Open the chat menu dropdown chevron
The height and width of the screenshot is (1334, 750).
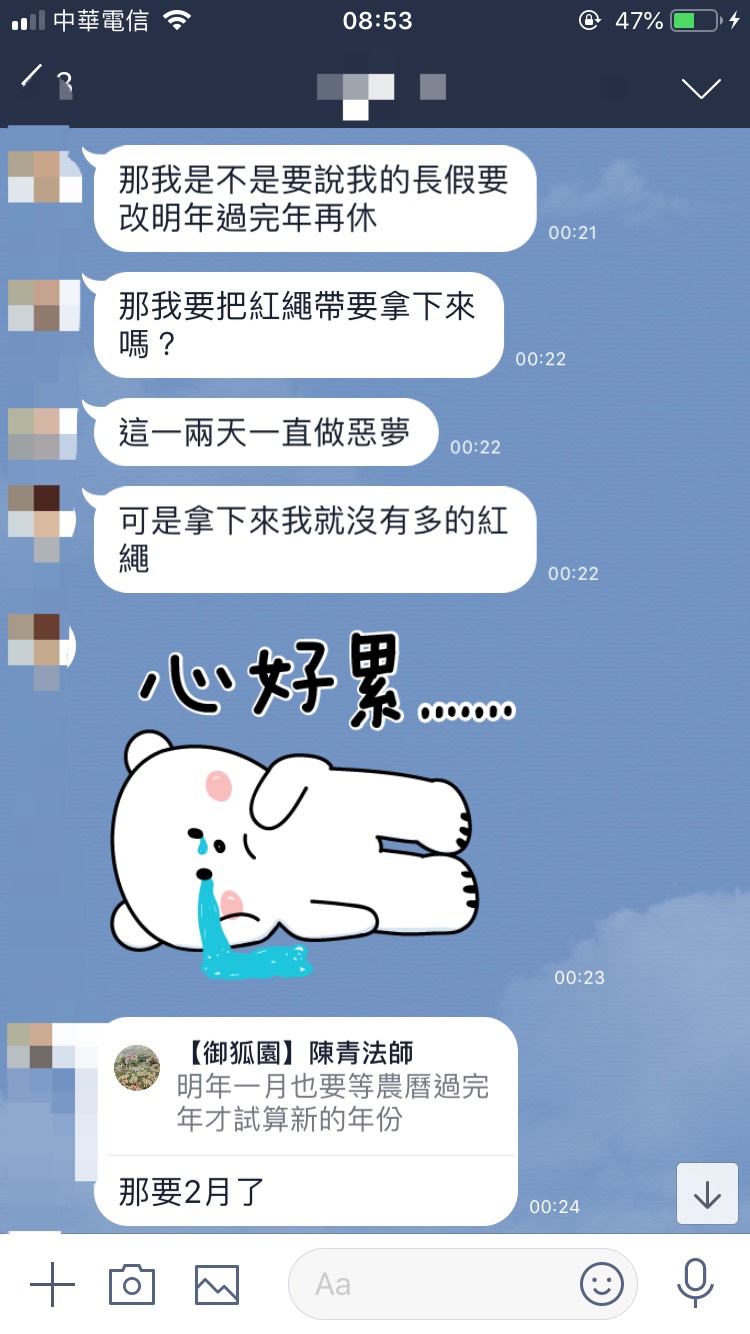coord(701,88)
